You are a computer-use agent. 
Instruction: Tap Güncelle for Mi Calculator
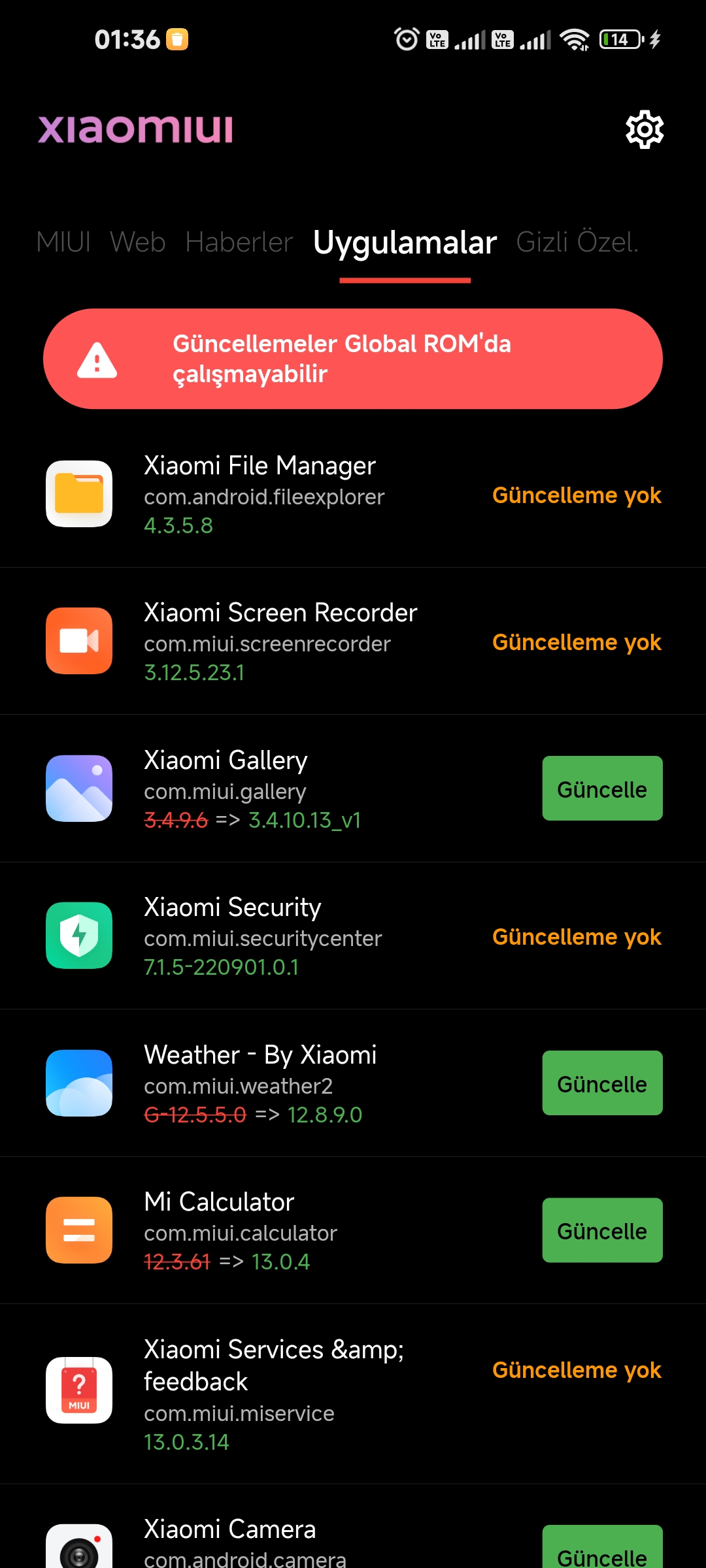click(602, 1230)
